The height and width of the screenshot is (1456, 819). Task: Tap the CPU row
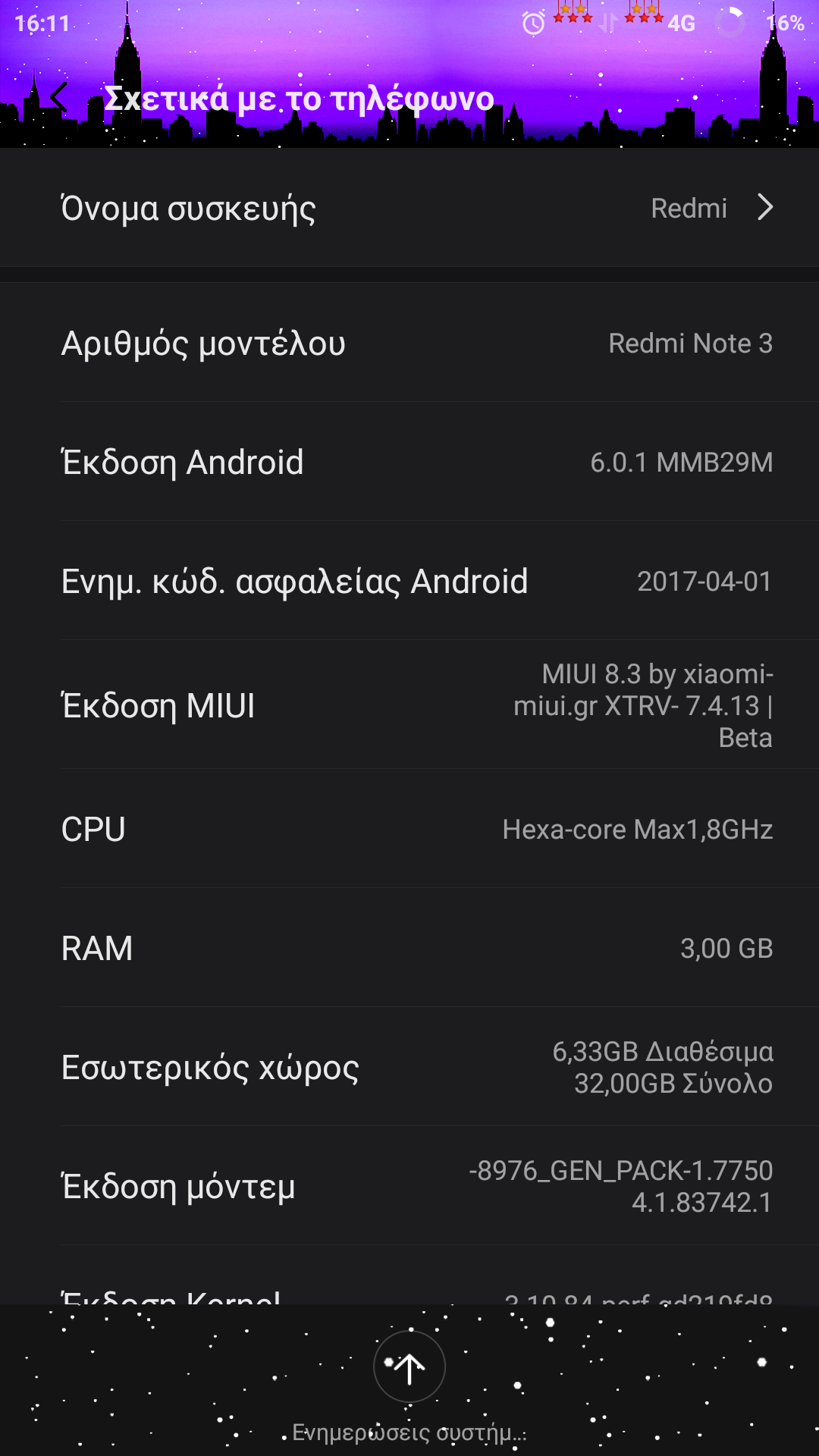[409, 829]
